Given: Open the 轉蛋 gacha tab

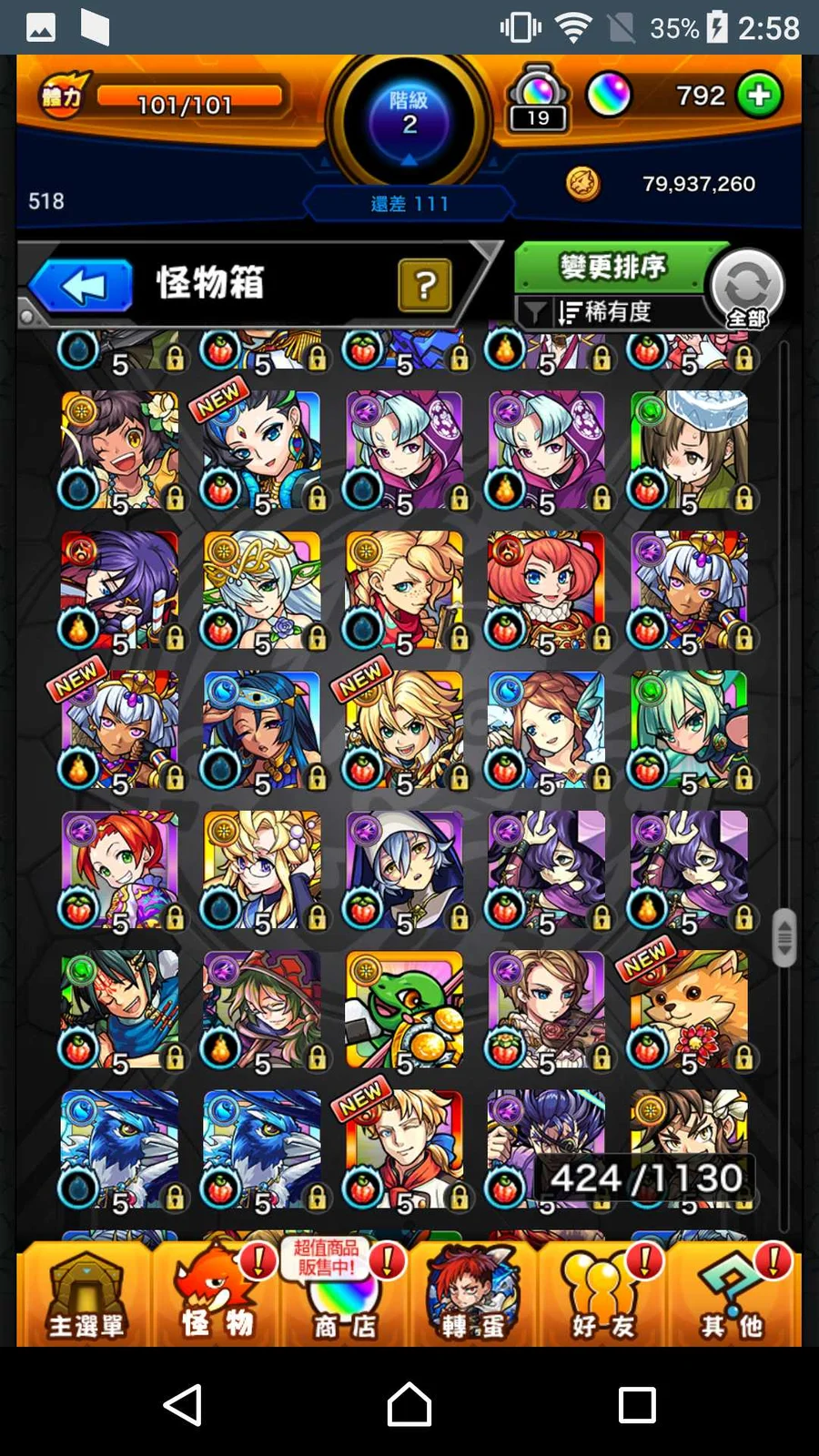Looking at the screenshot, I should click(x=473, y=1293).
